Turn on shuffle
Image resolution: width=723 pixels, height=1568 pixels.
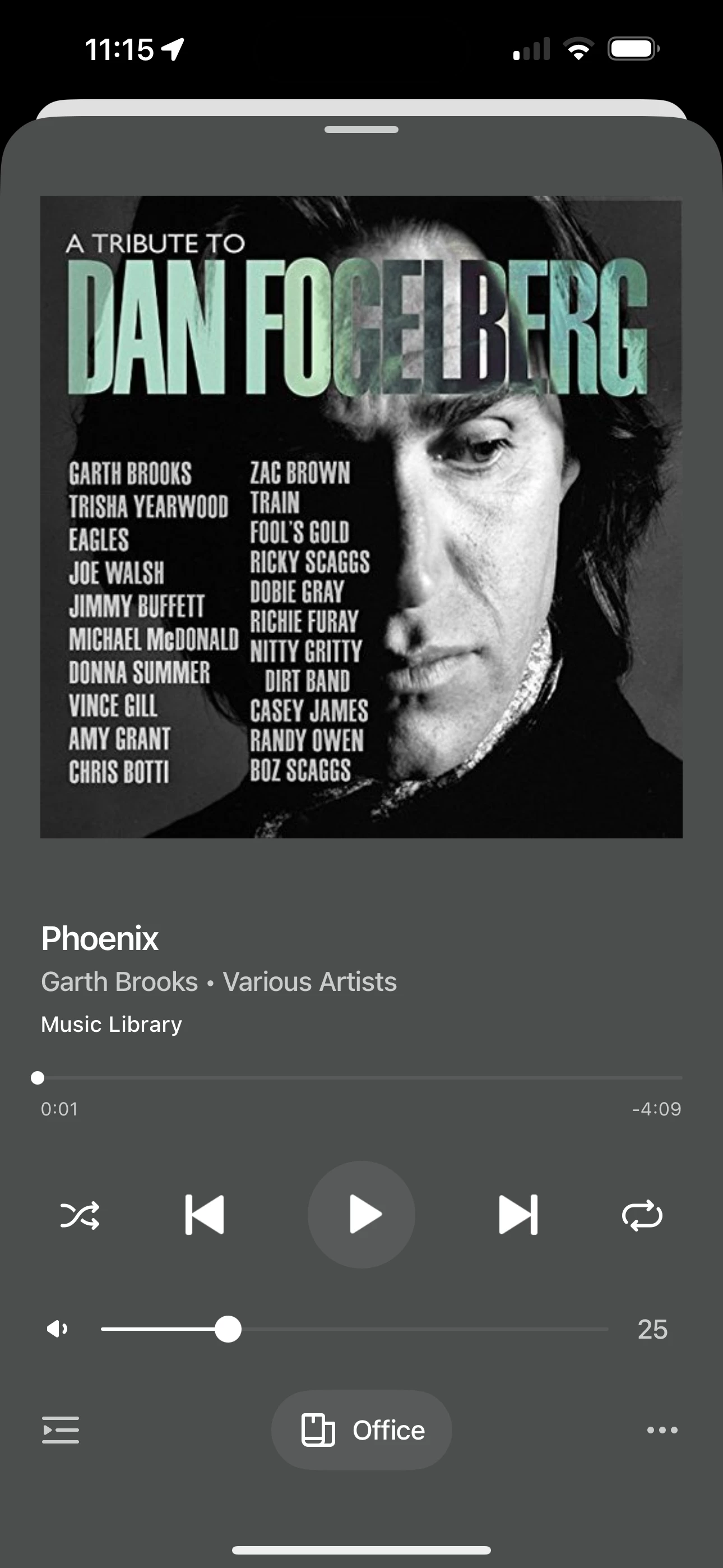point(80,1215)
